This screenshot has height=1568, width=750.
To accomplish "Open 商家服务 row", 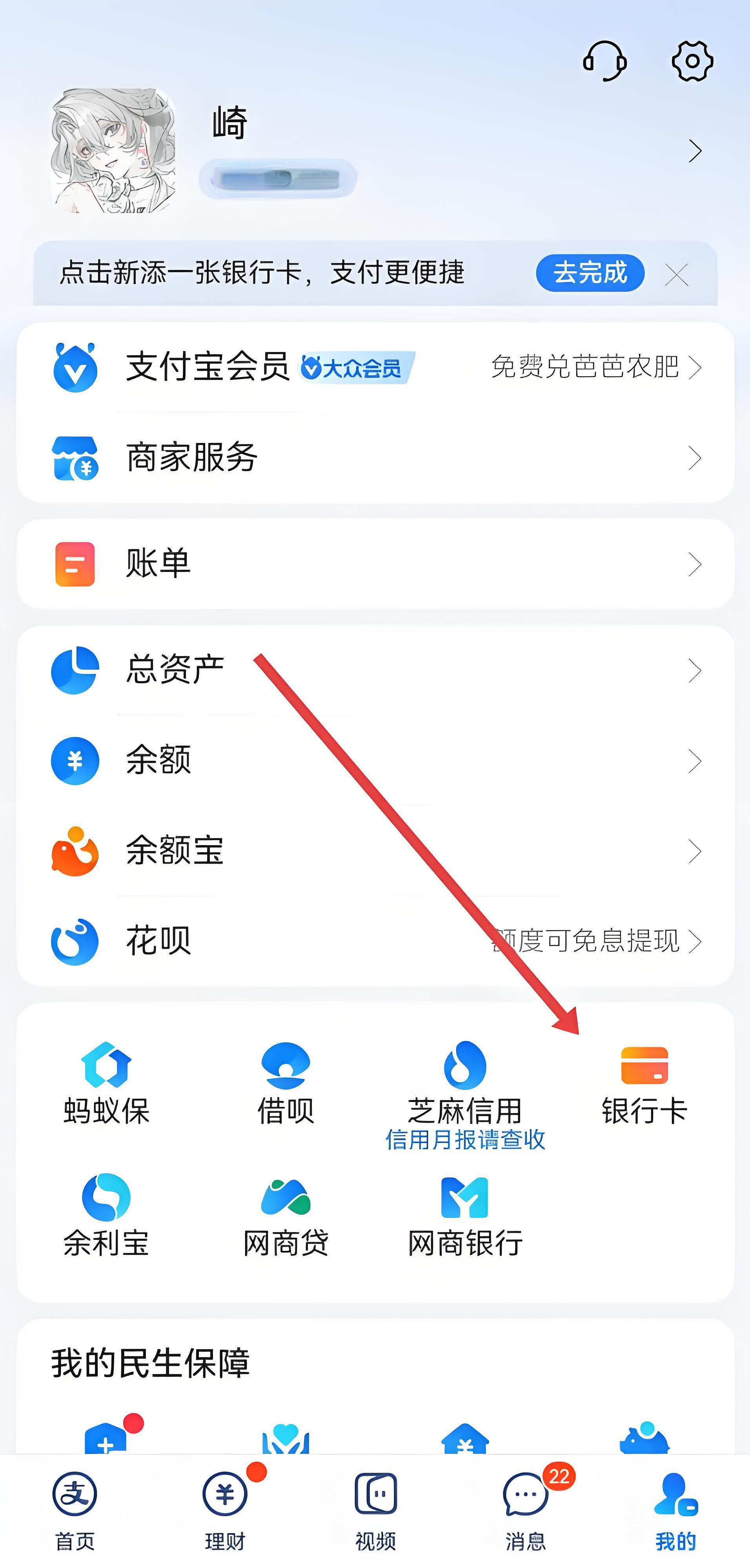I will coord(375,458).
